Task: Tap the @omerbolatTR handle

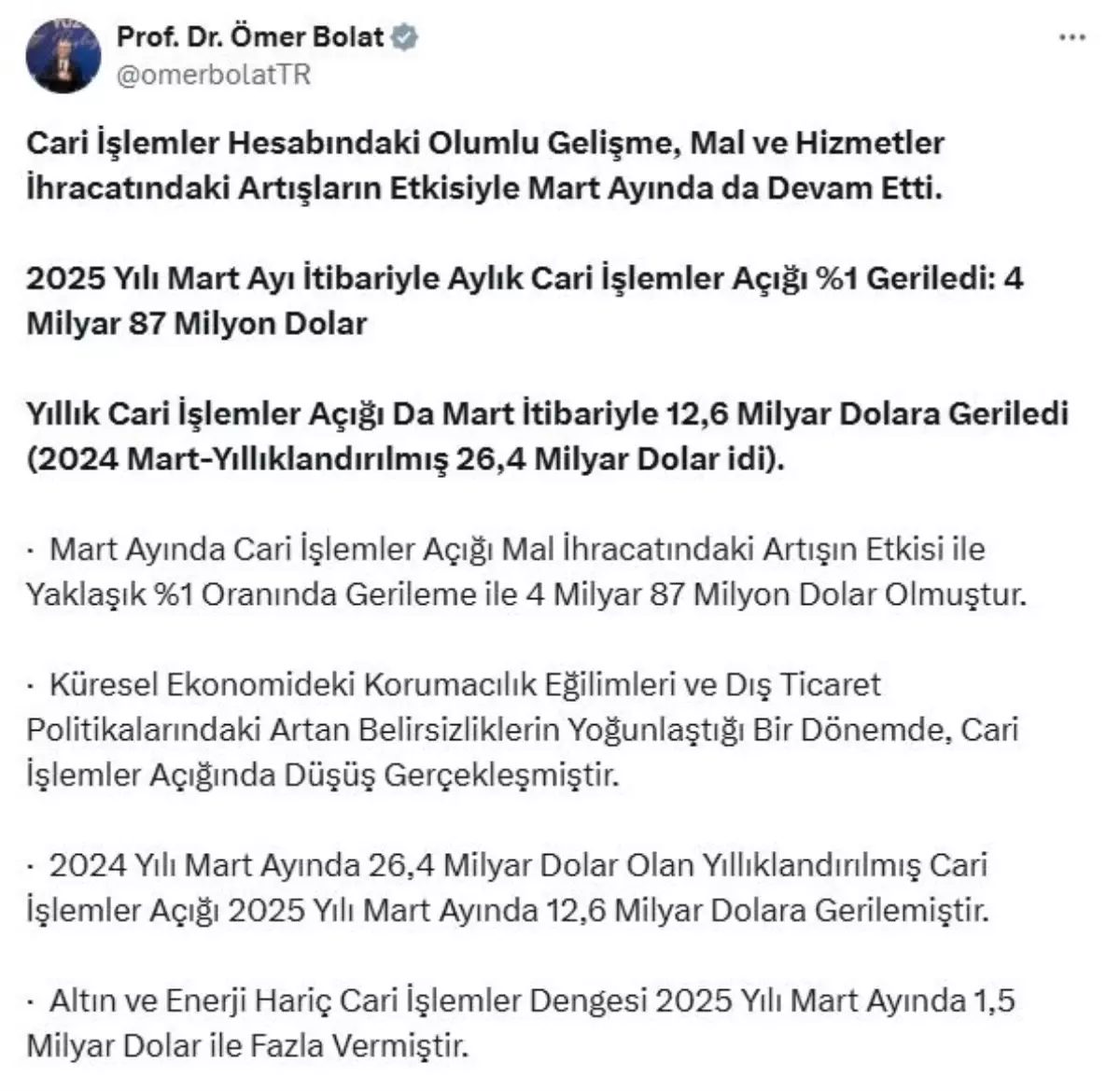Action: [x=213, y=75]
